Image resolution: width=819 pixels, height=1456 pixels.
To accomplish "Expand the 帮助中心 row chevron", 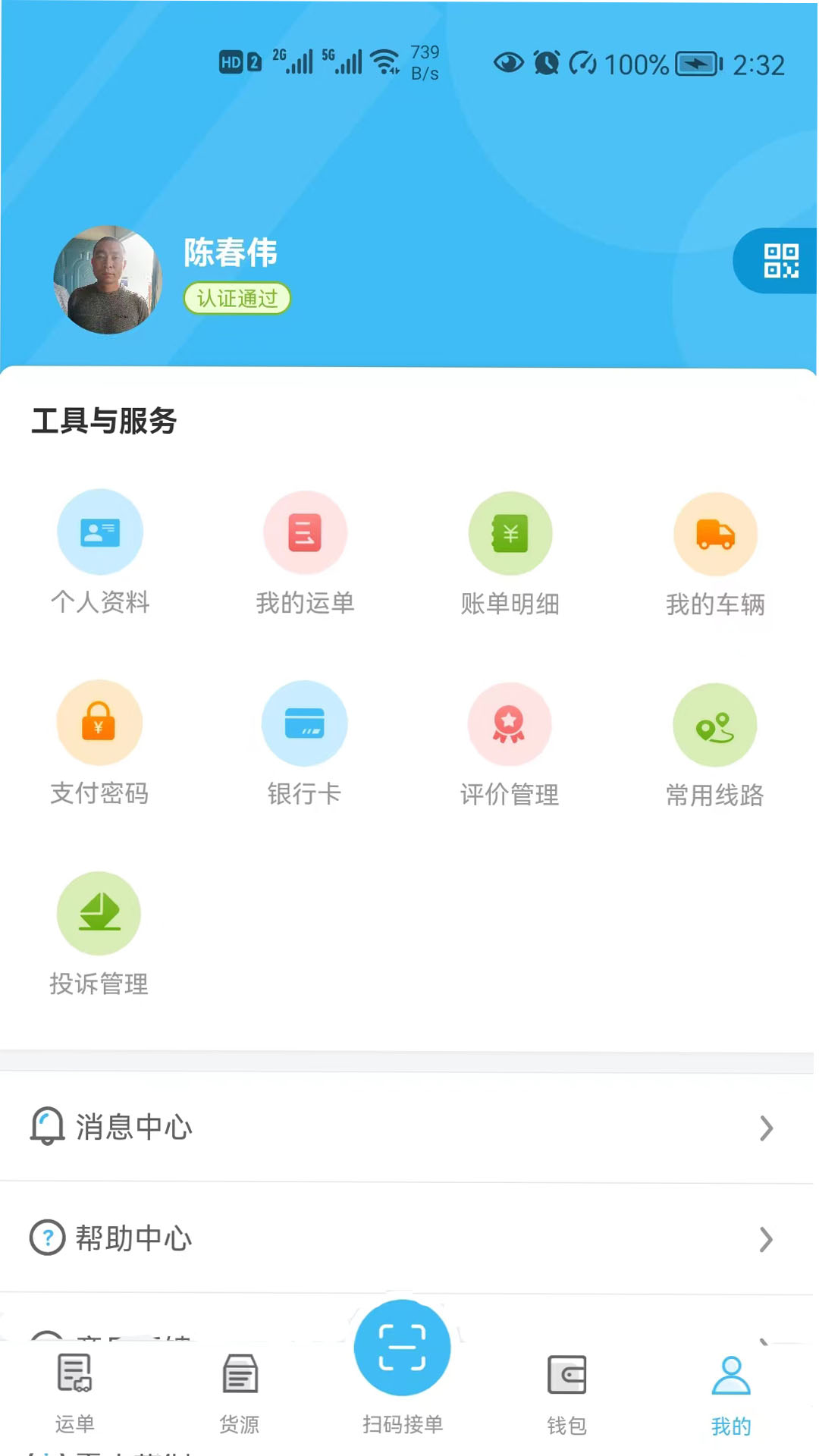I will 767,1241.
